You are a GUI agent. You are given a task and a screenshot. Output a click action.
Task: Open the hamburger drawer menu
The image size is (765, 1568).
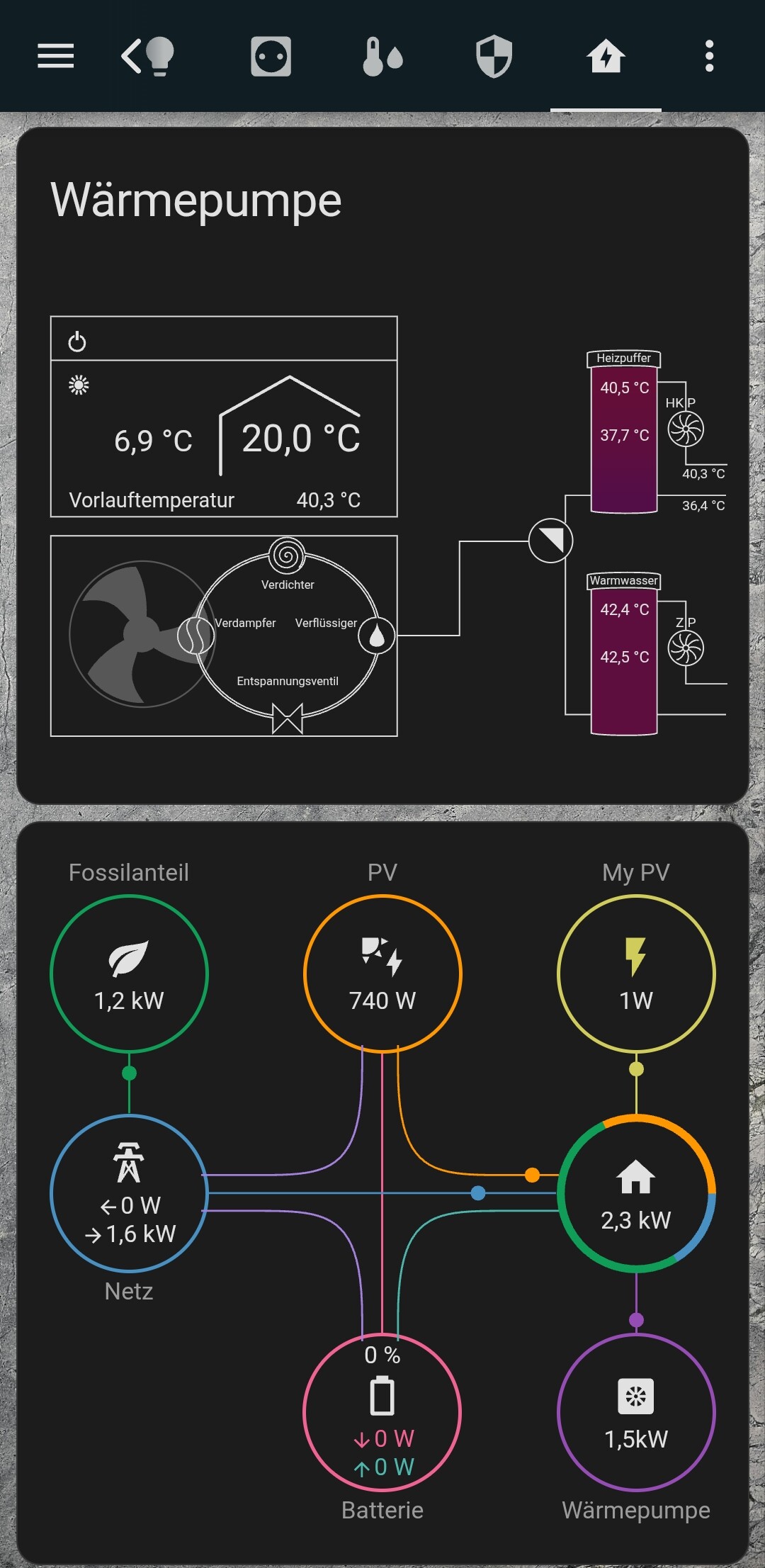tap(55, 56)
